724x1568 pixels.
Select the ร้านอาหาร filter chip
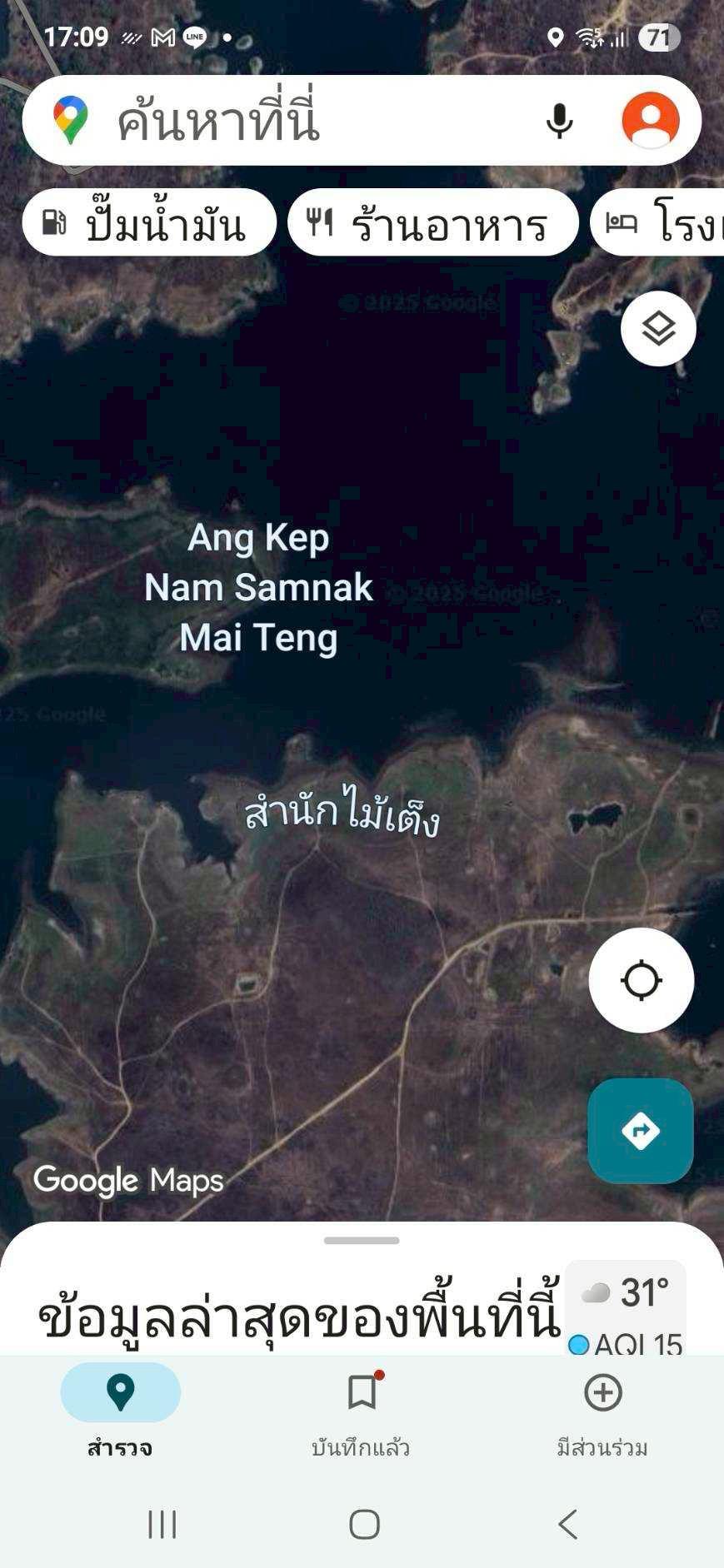click(x=432, y=223)
